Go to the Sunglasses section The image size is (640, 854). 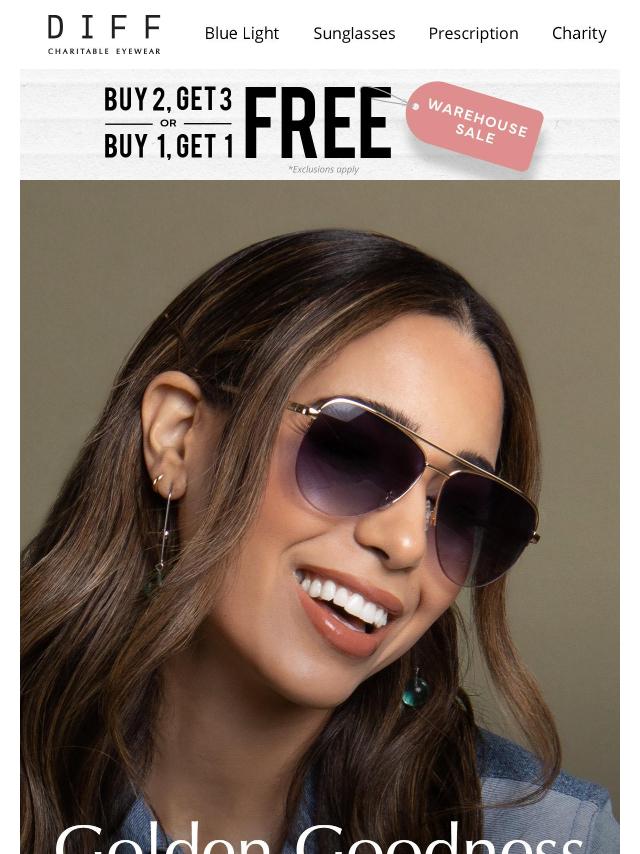[x=354, y=33]
